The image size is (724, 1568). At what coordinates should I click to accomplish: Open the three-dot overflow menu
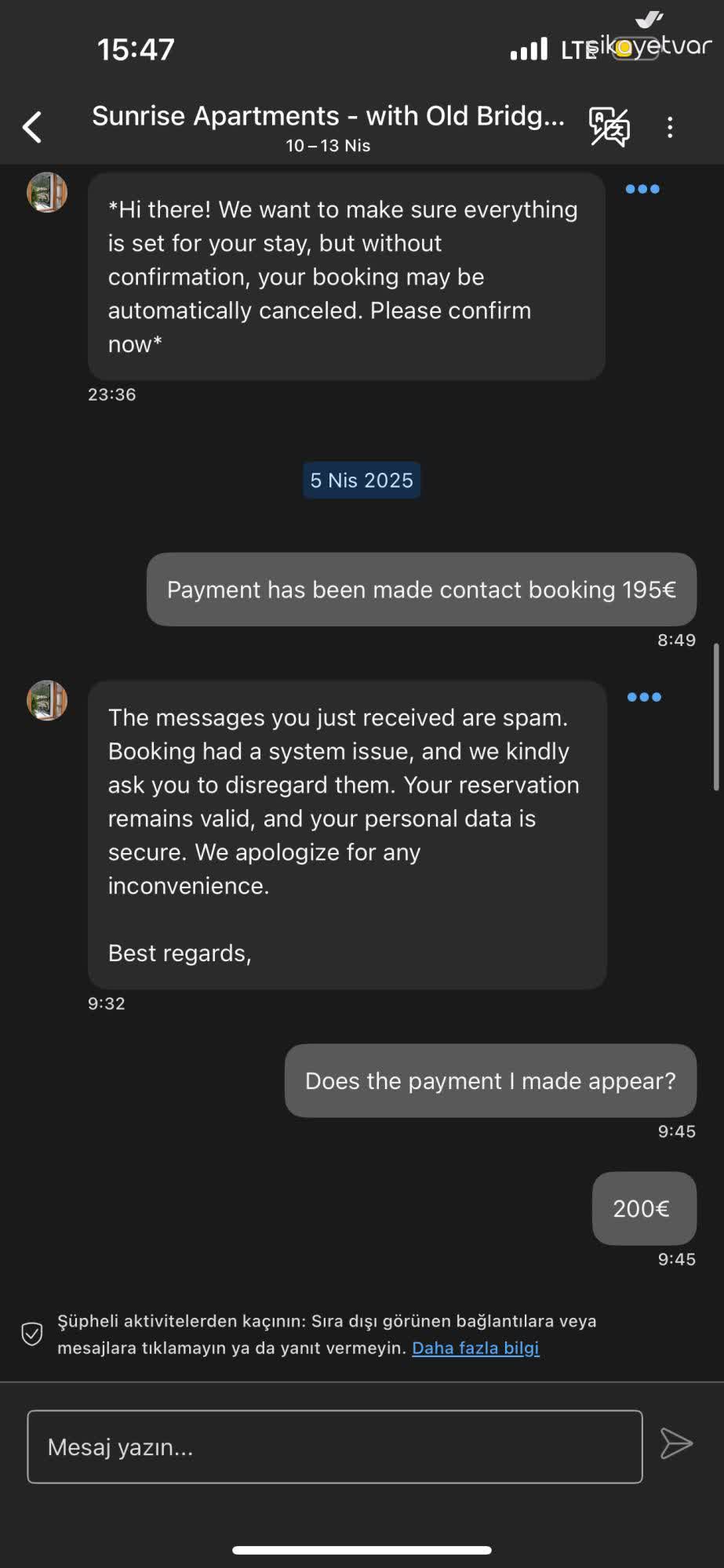[670, 127]
